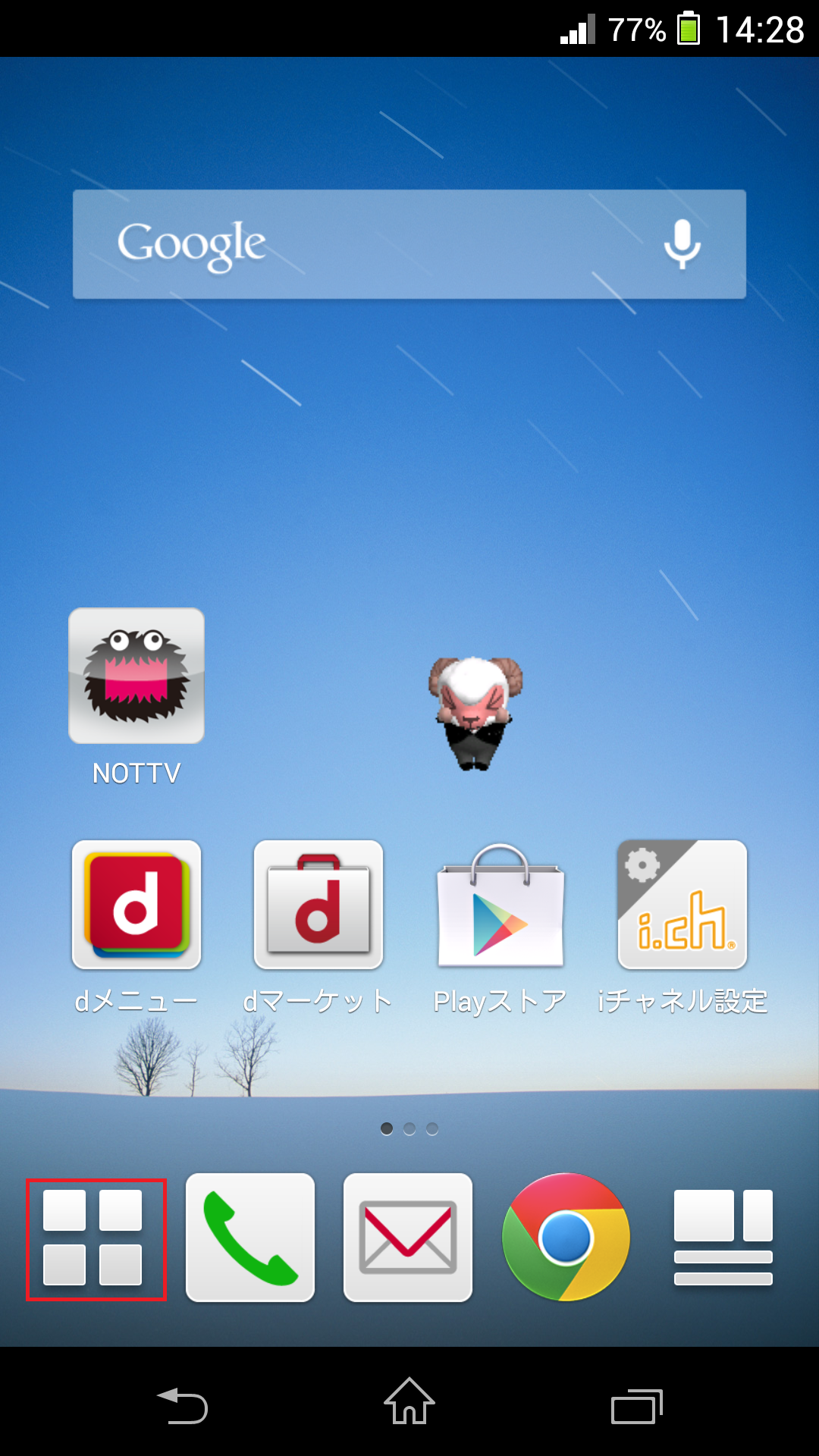Image resolution: width=819 pixels, height=1456 pixels.
Task: Open iチャネル設定
Action: [682, 905]
